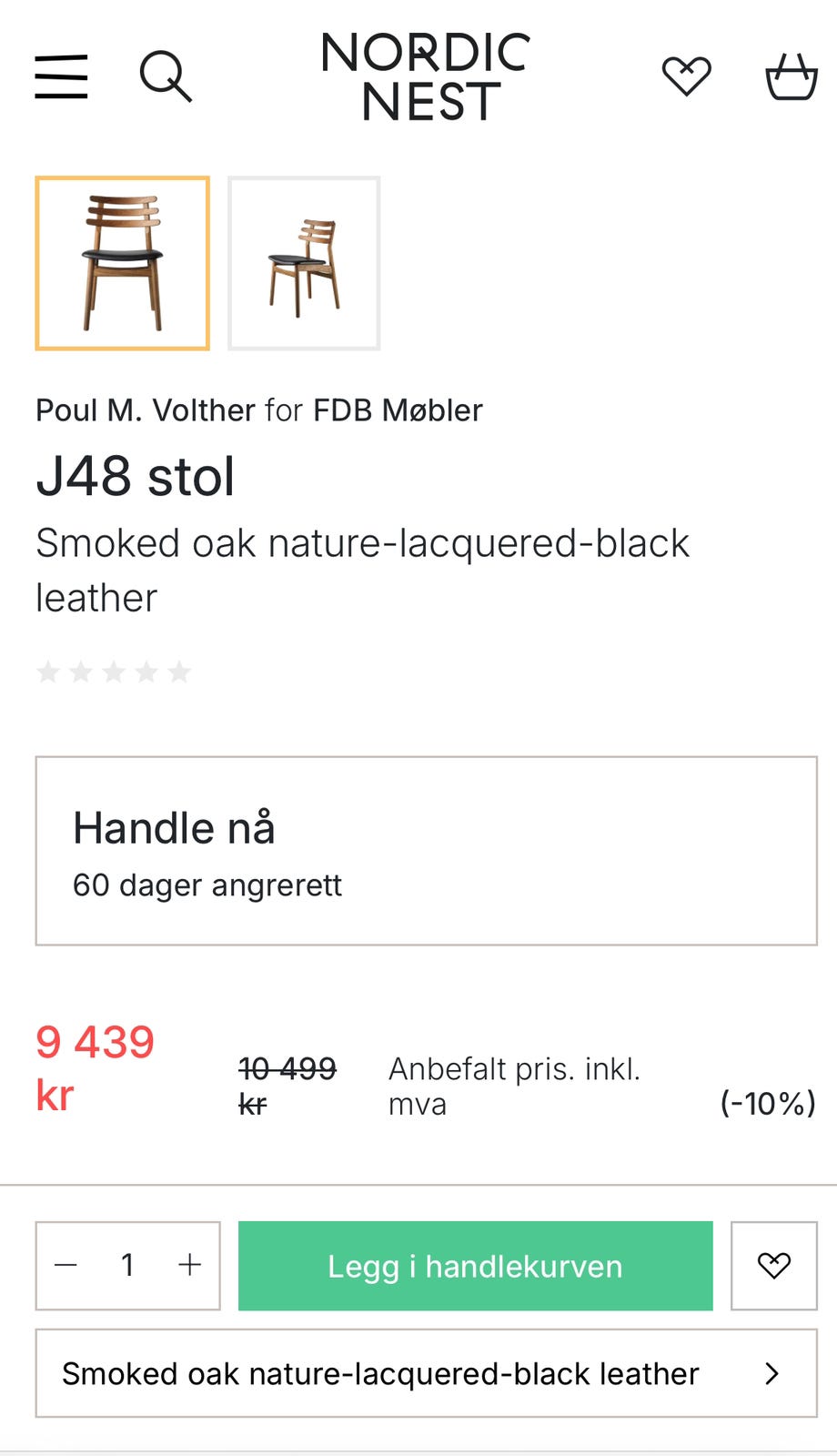Select the first chair thumbnail
The image size is (837, 1456).
(123, 263)
